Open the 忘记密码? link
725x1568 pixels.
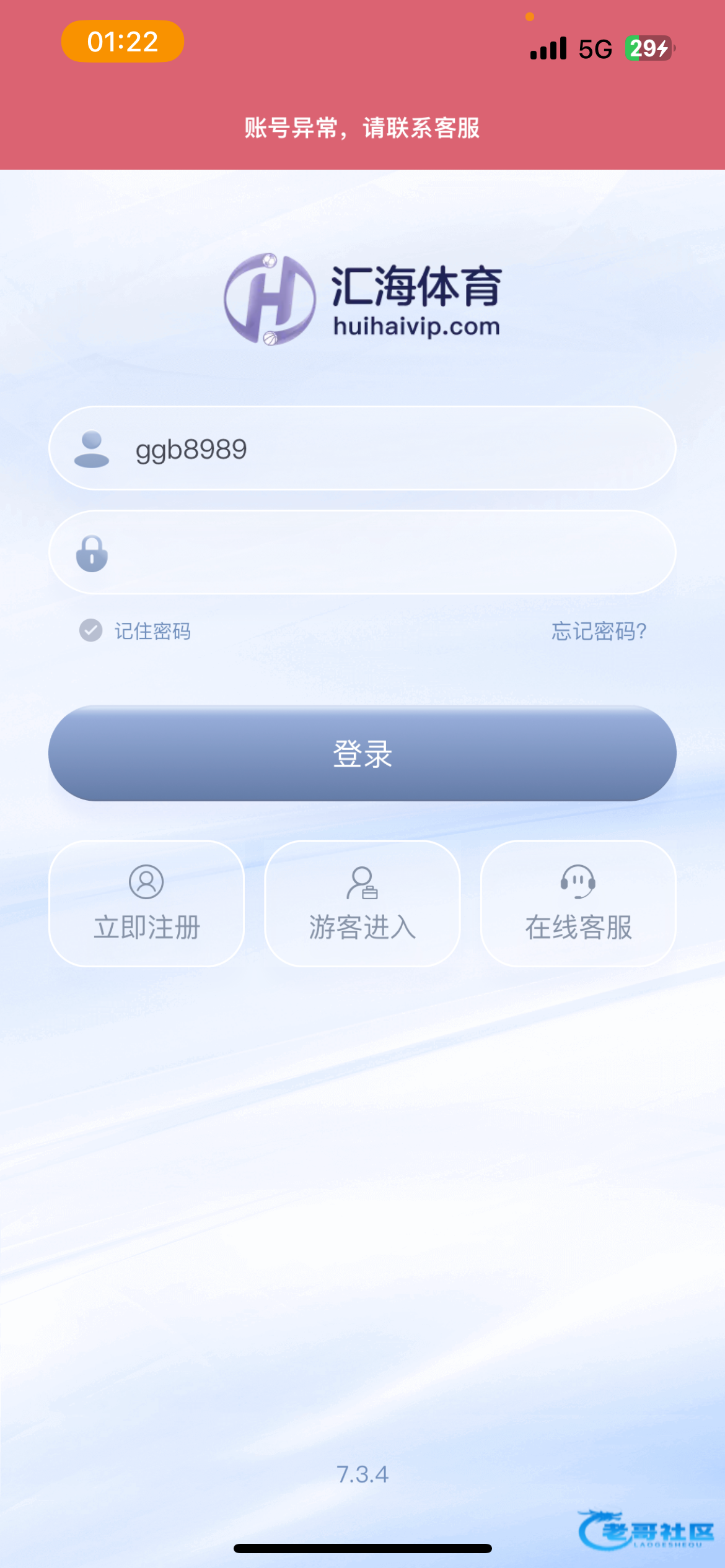click(x=599, y=631)
